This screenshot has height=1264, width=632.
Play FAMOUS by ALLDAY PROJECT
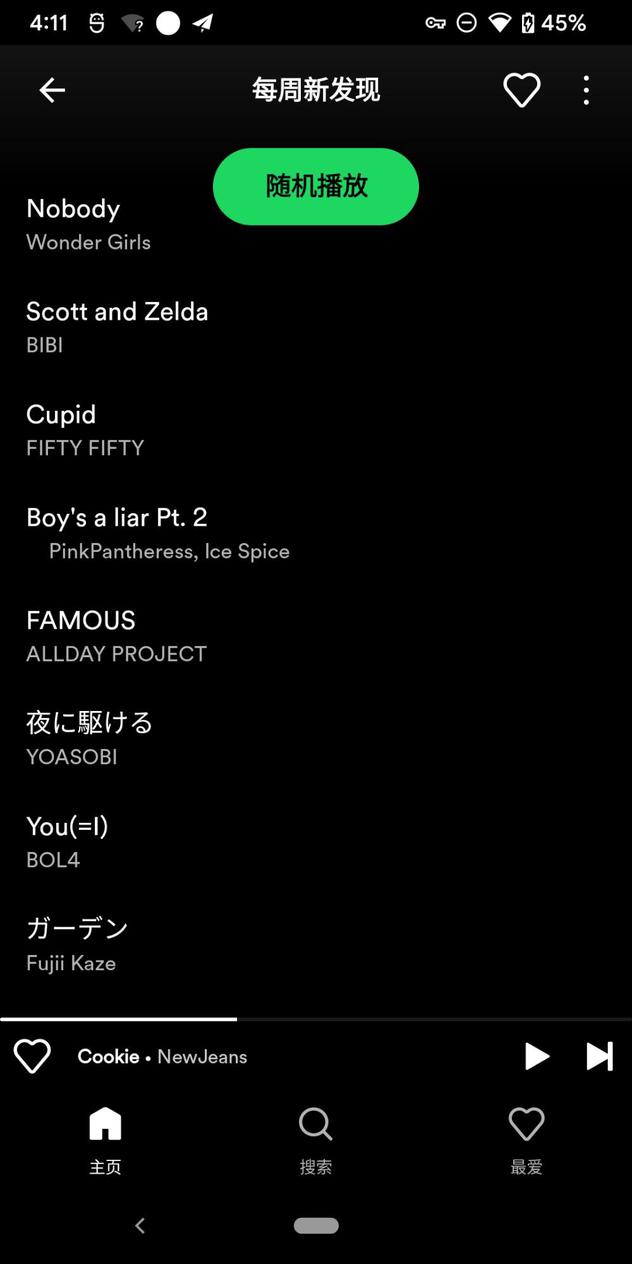(x=116, y=636)
